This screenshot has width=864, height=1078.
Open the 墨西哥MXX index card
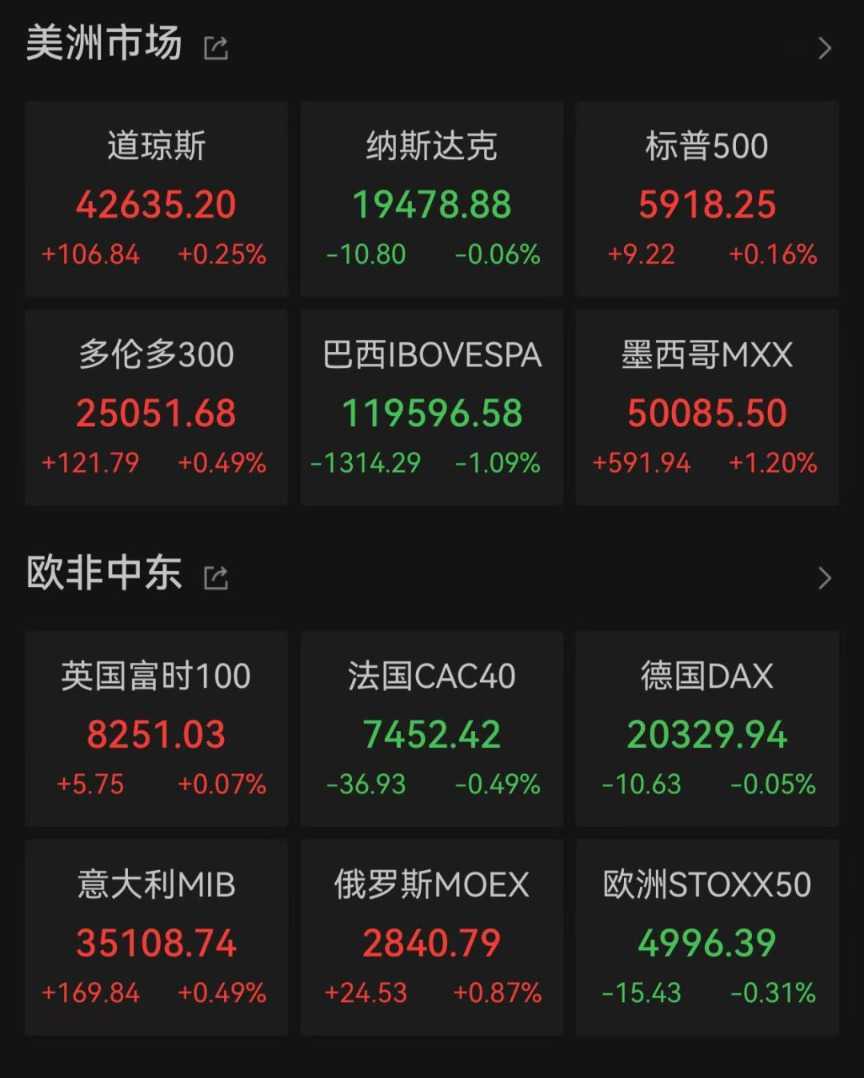[707, 407]
